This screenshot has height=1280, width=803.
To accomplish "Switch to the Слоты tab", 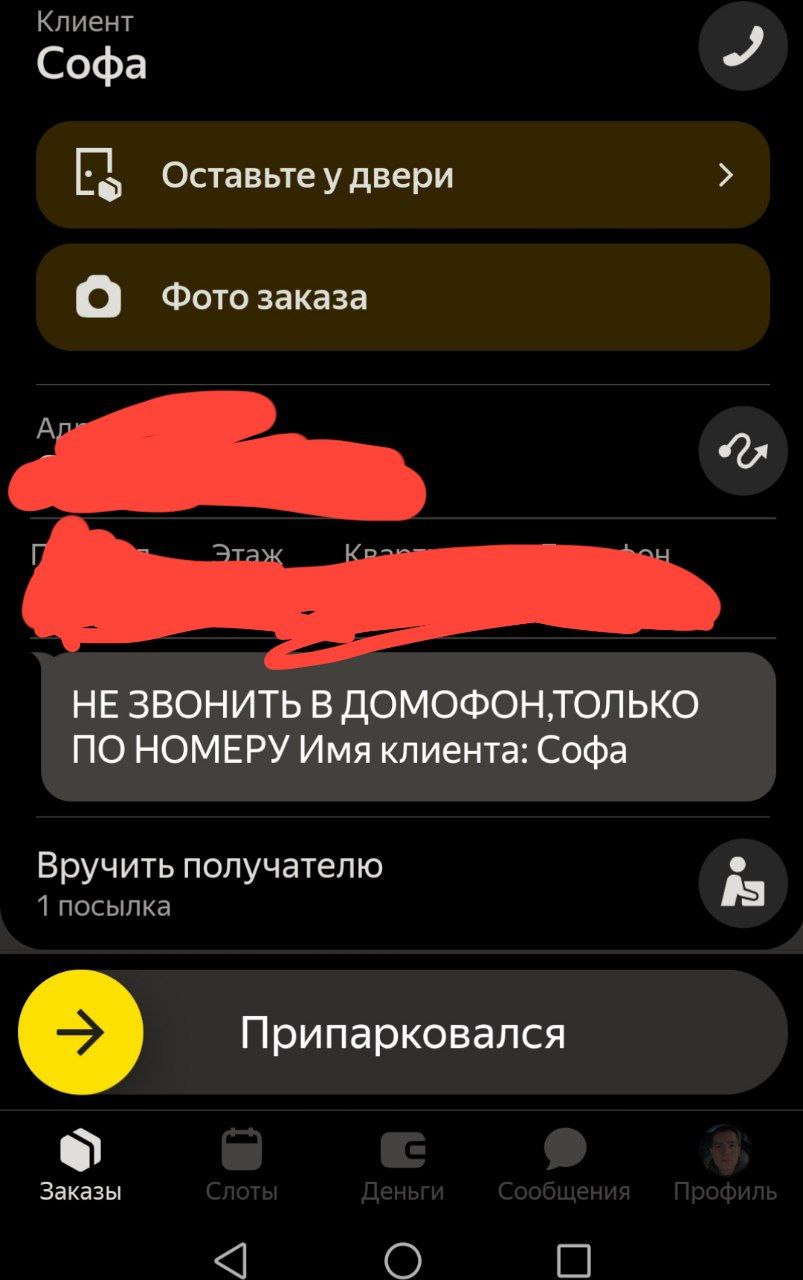I will 241,1165.
